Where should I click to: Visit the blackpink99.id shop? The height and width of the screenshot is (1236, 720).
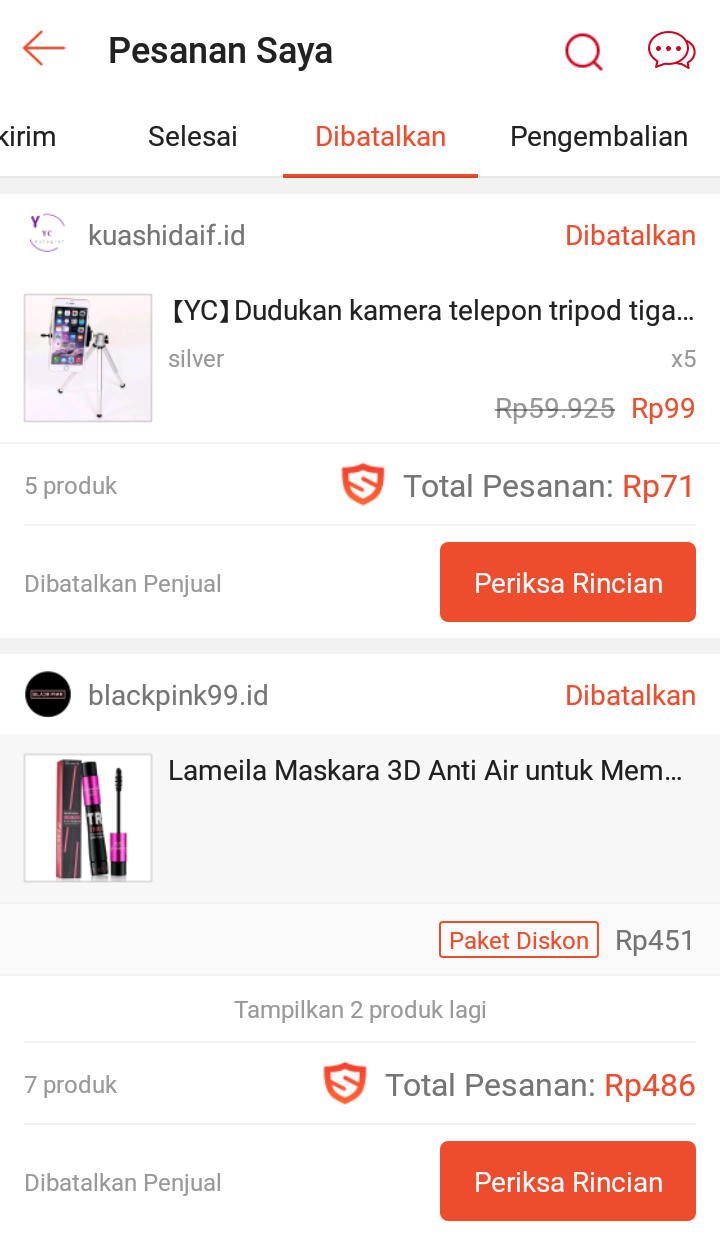[x=178, y=695]
